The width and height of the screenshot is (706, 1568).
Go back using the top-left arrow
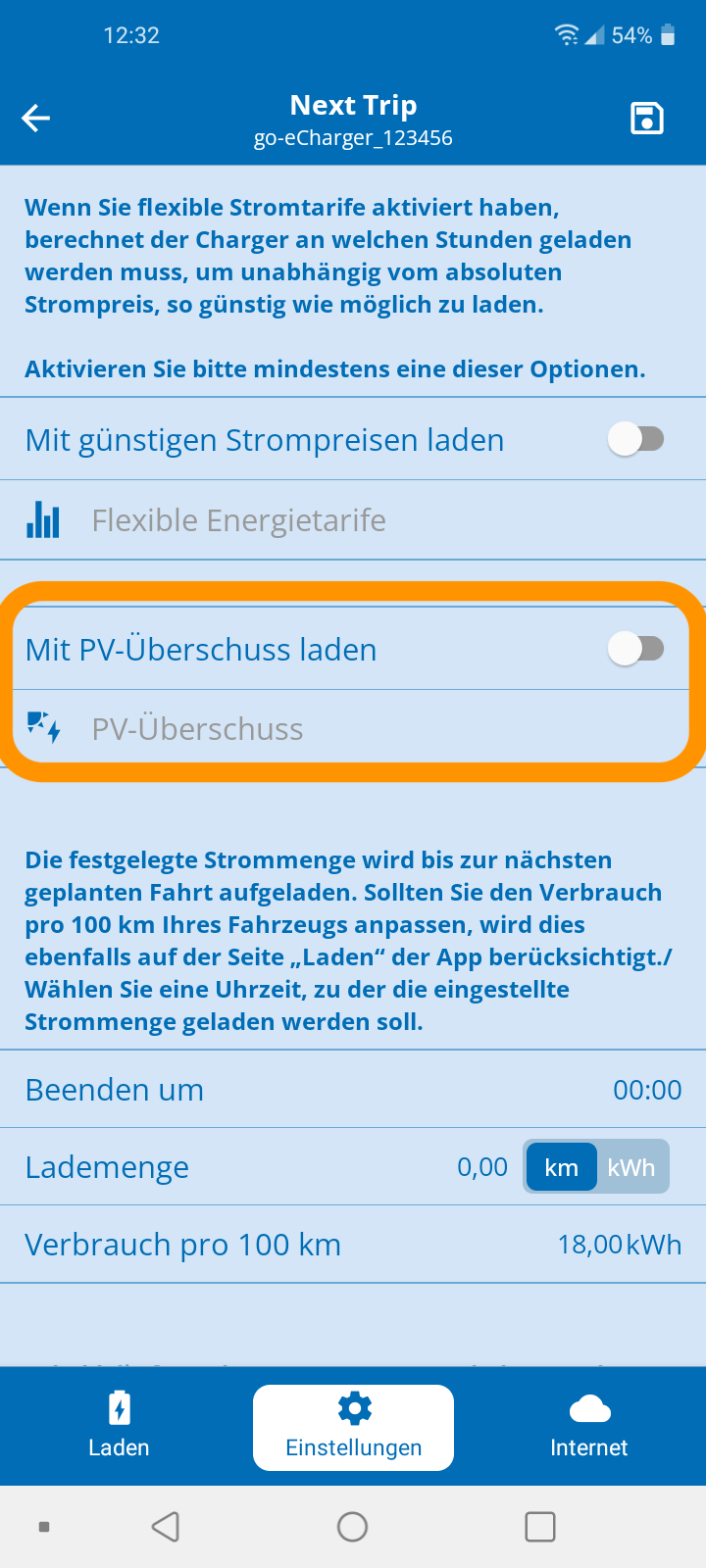click(x=36, y=119)
